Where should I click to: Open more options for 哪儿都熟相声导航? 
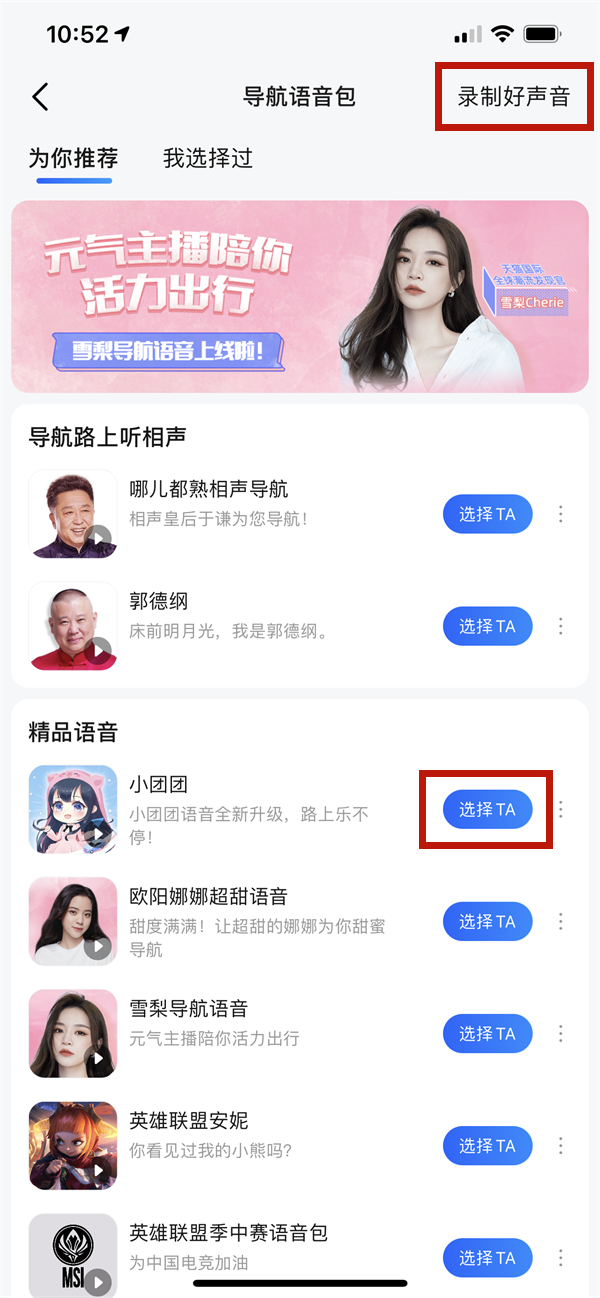pos(561,514)
